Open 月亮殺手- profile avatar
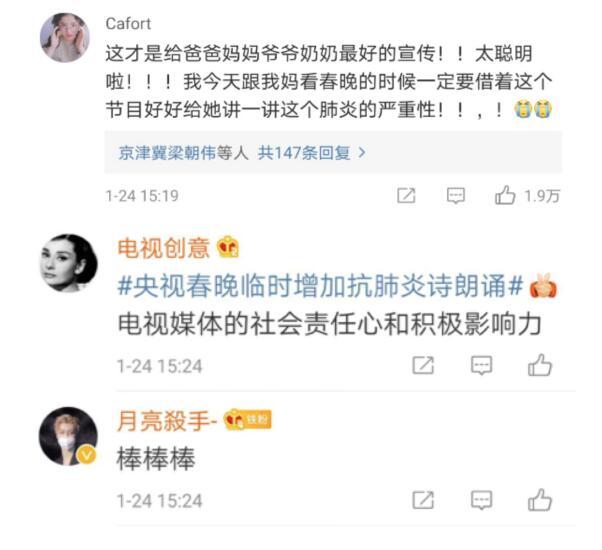602x550 pixels. (x=67, y=436)
